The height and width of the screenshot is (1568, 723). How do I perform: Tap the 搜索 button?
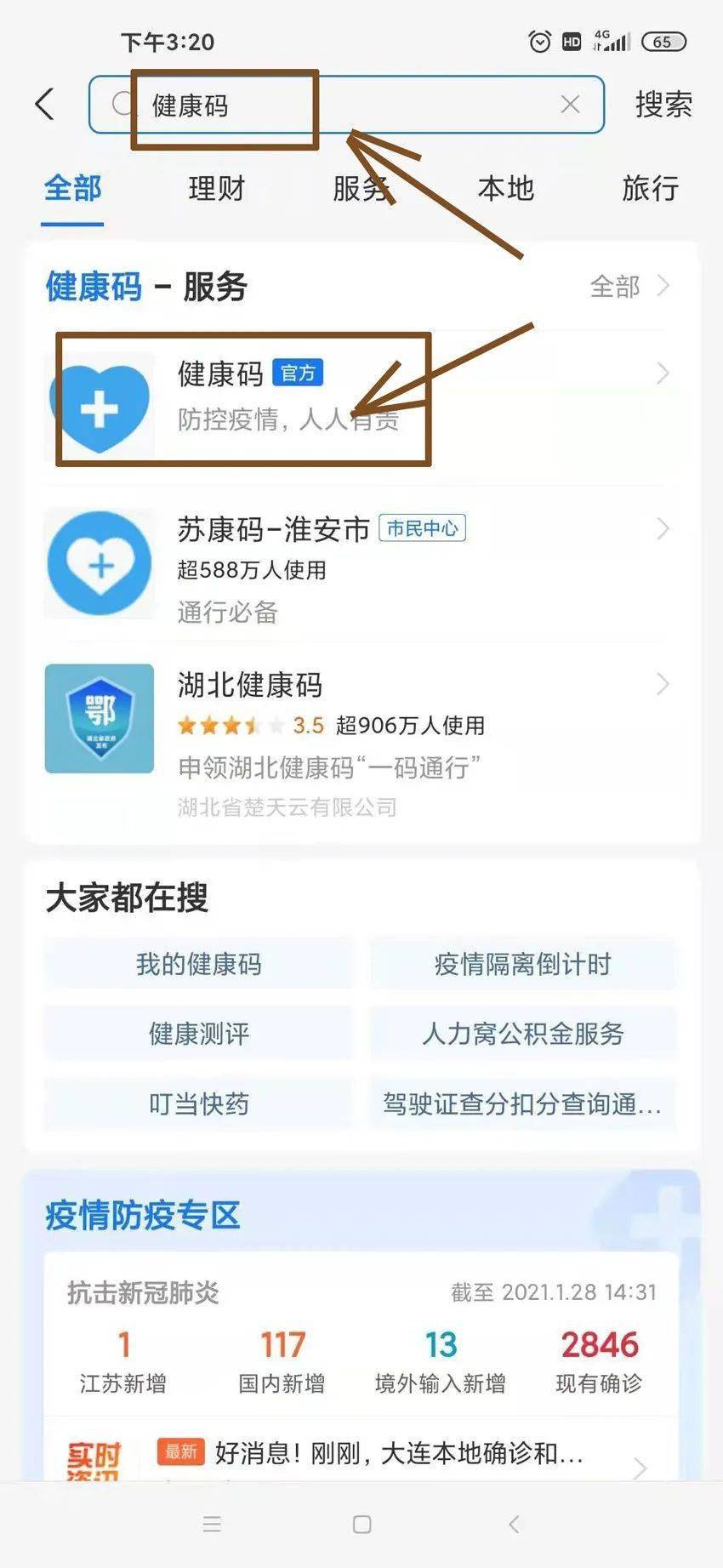coord(663,105)
